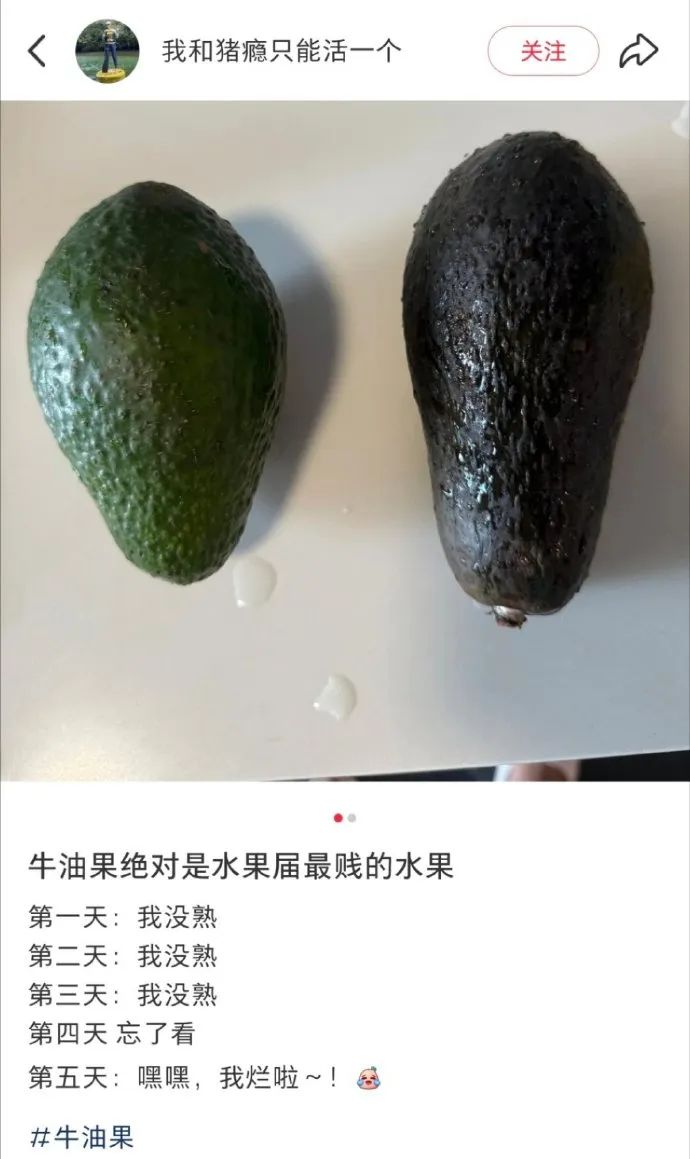The image size is (690, 1159).
Task: Follow the author with the 关注 button
Action: coord(543,51)
